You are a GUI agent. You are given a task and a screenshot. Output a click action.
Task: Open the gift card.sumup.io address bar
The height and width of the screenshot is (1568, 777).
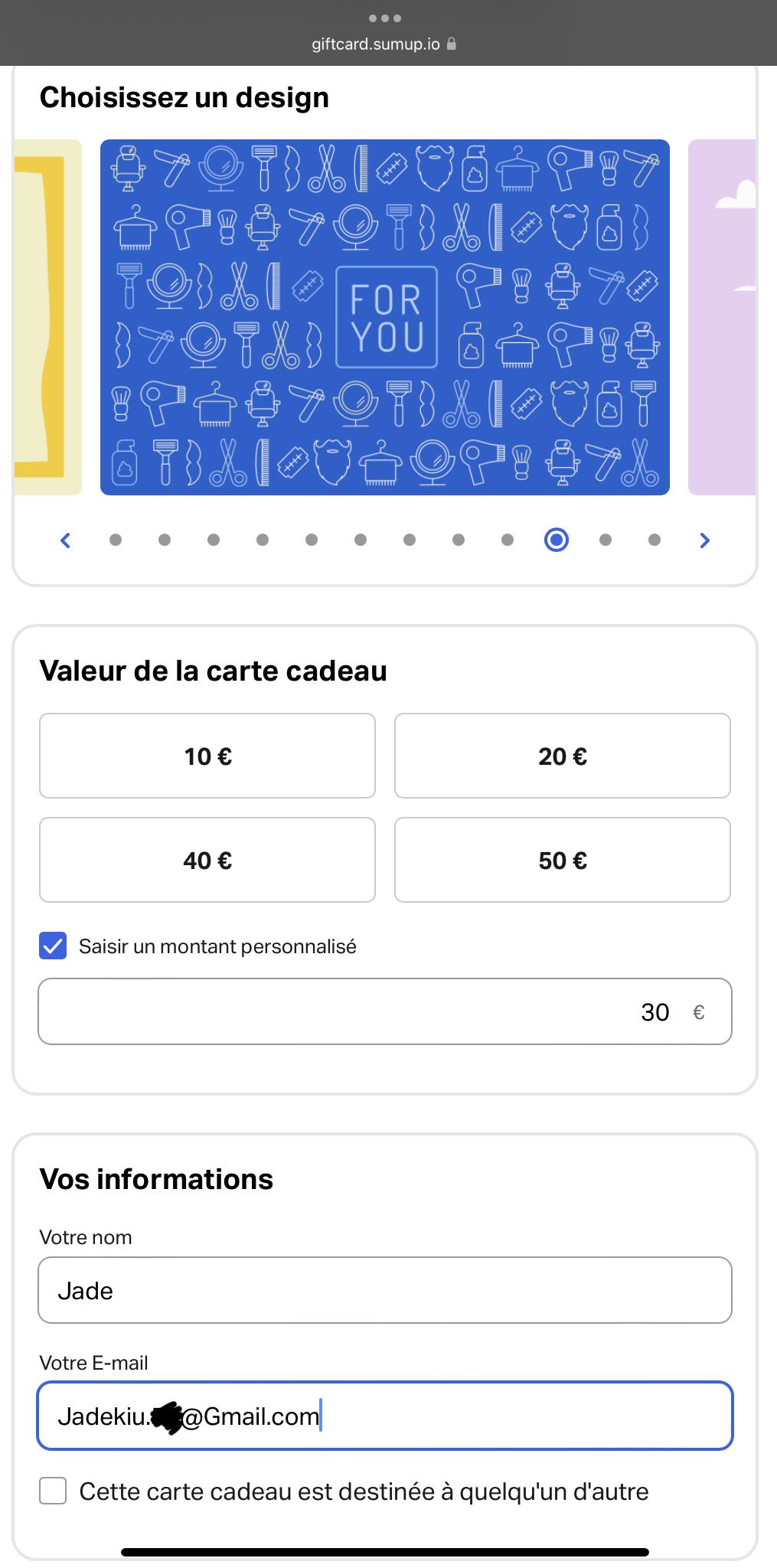[377, 44]
